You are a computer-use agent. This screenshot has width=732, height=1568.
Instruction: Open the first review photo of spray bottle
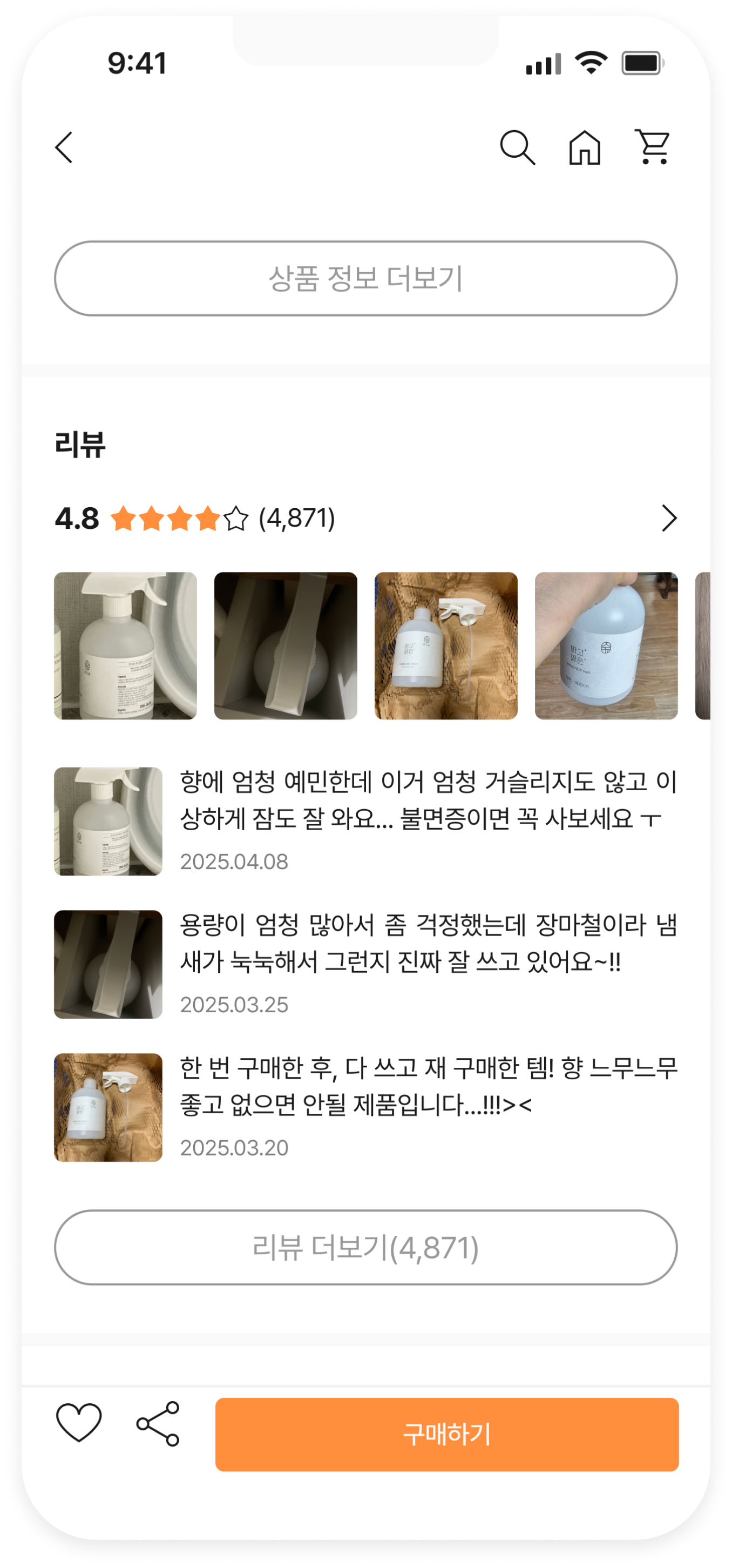(x=125, y=646)
